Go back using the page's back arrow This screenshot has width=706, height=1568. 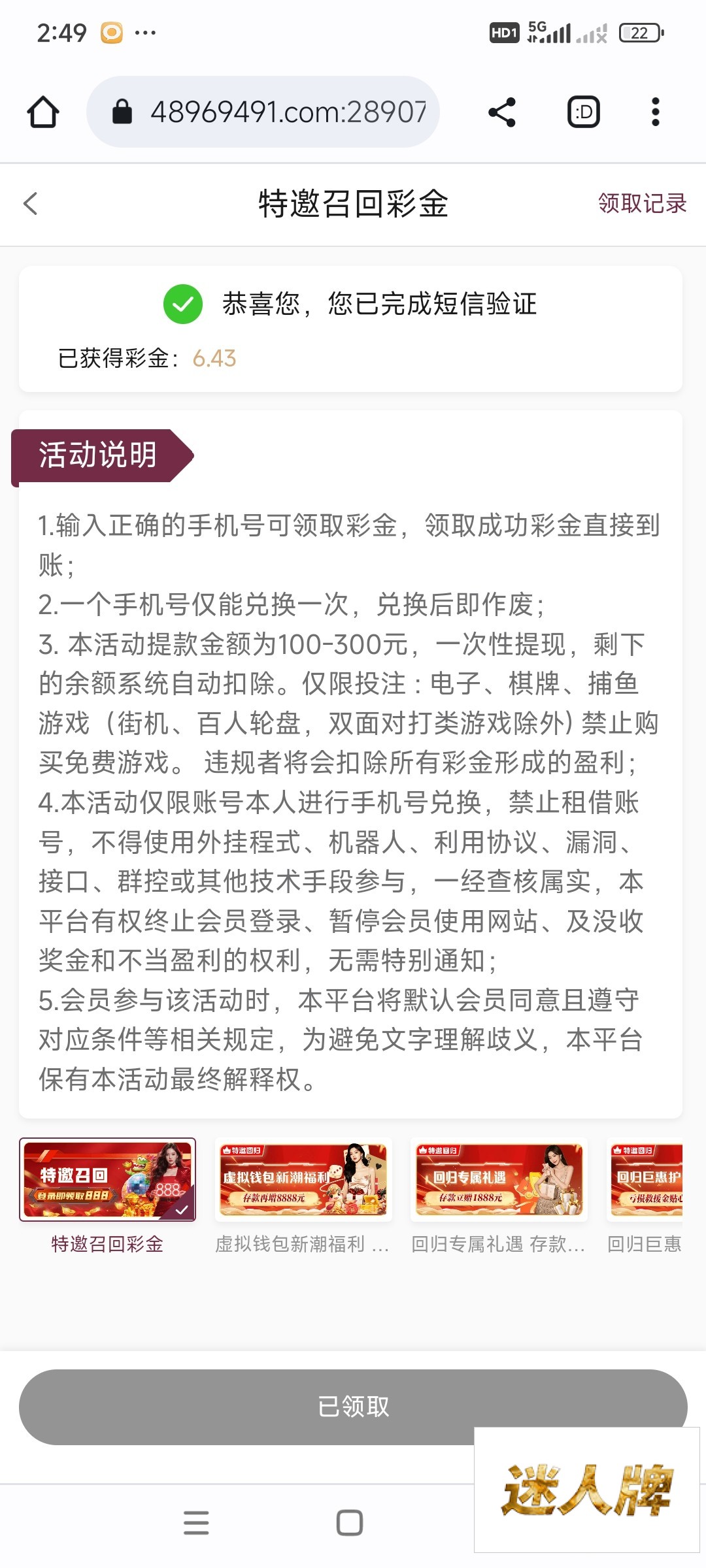(30, 203)
